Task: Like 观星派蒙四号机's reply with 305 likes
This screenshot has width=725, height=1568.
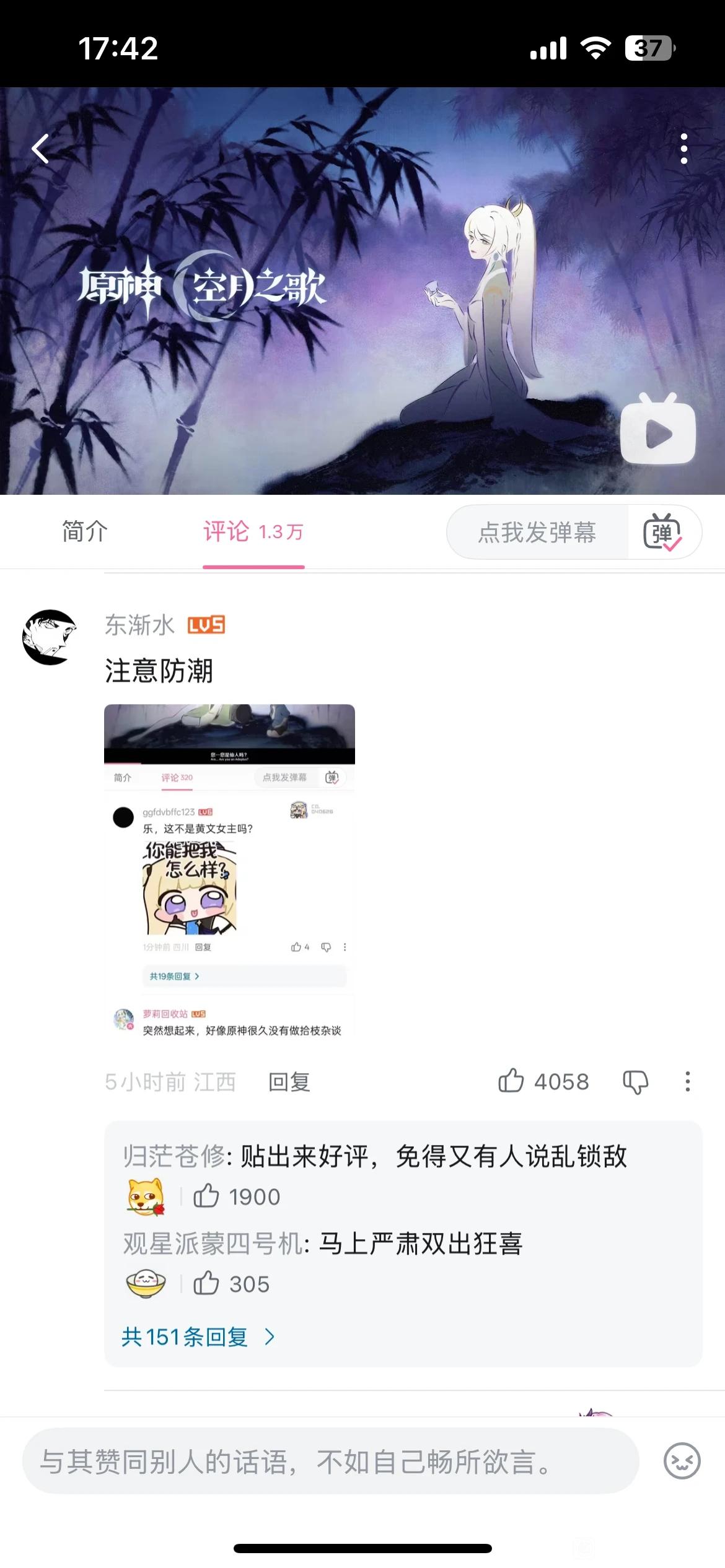Action: tap(206, 1284)
